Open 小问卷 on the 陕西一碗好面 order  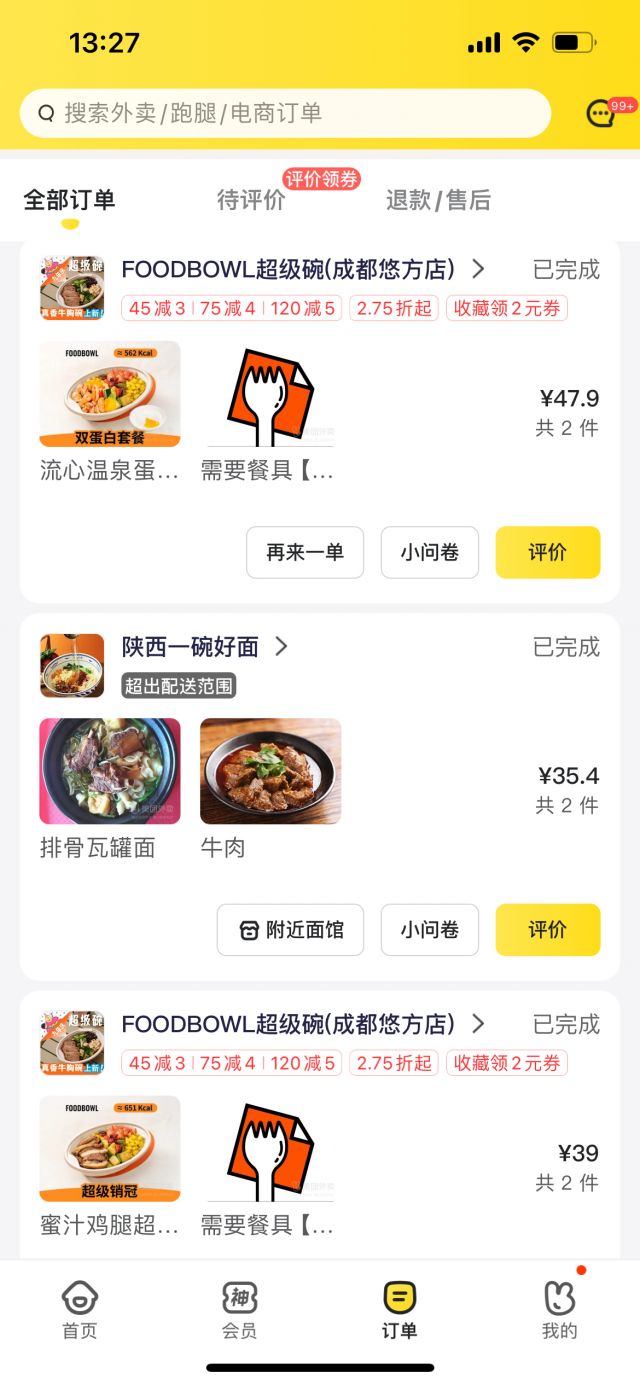click(x=430, y=930)
